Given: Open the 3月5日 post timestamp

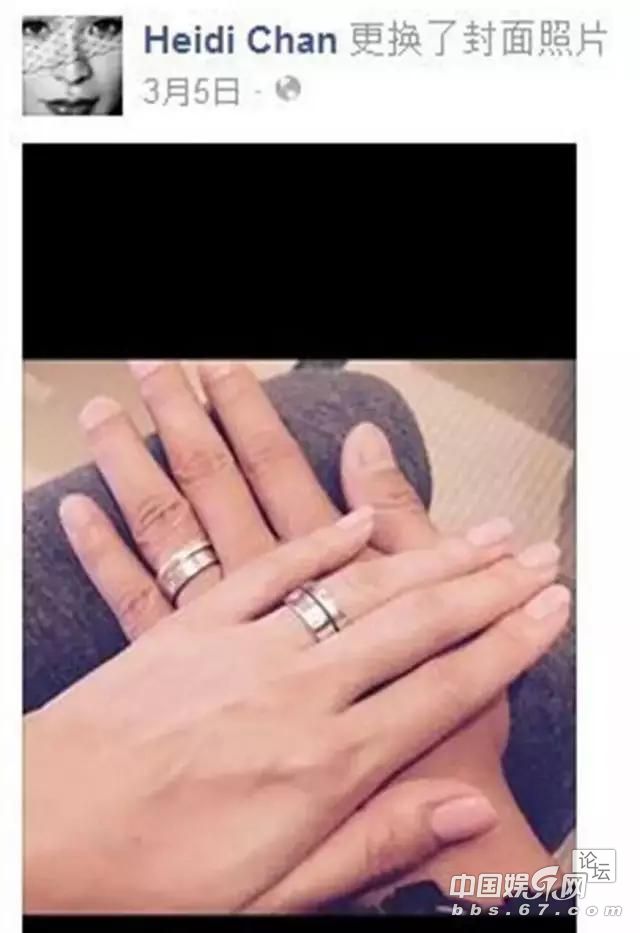Looking at the screenshot, I should point(190,92).
